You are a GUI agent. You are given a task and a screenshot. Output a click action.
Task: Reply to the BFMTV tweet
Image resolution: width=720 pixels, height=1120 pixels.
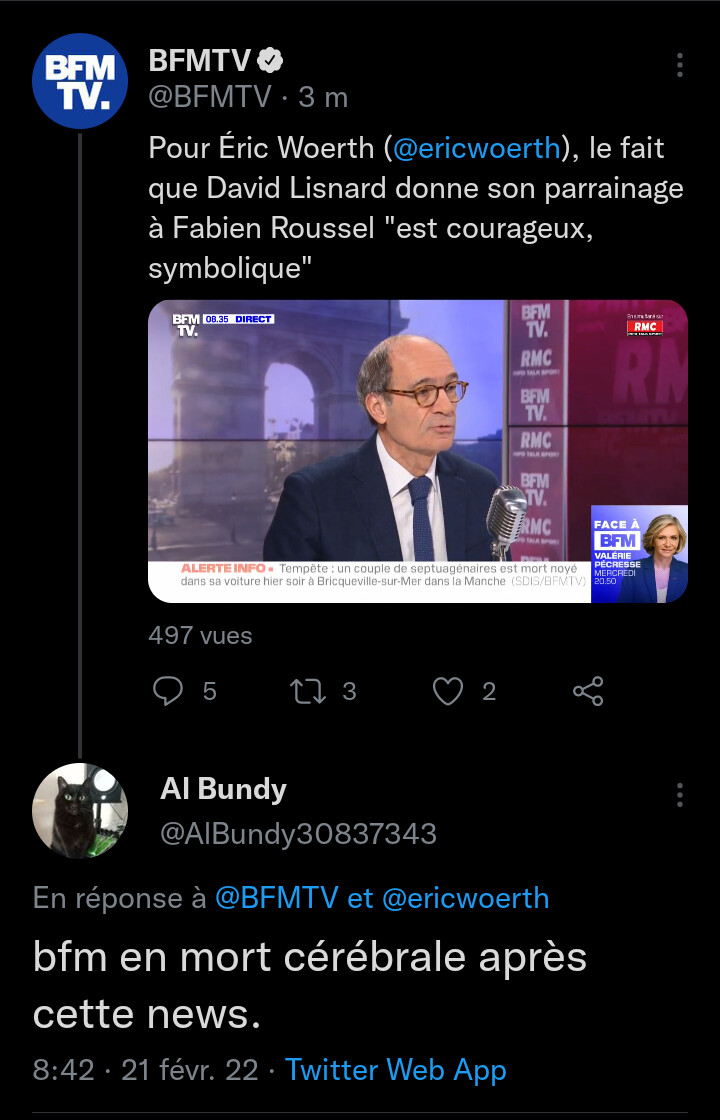point(169,691)
